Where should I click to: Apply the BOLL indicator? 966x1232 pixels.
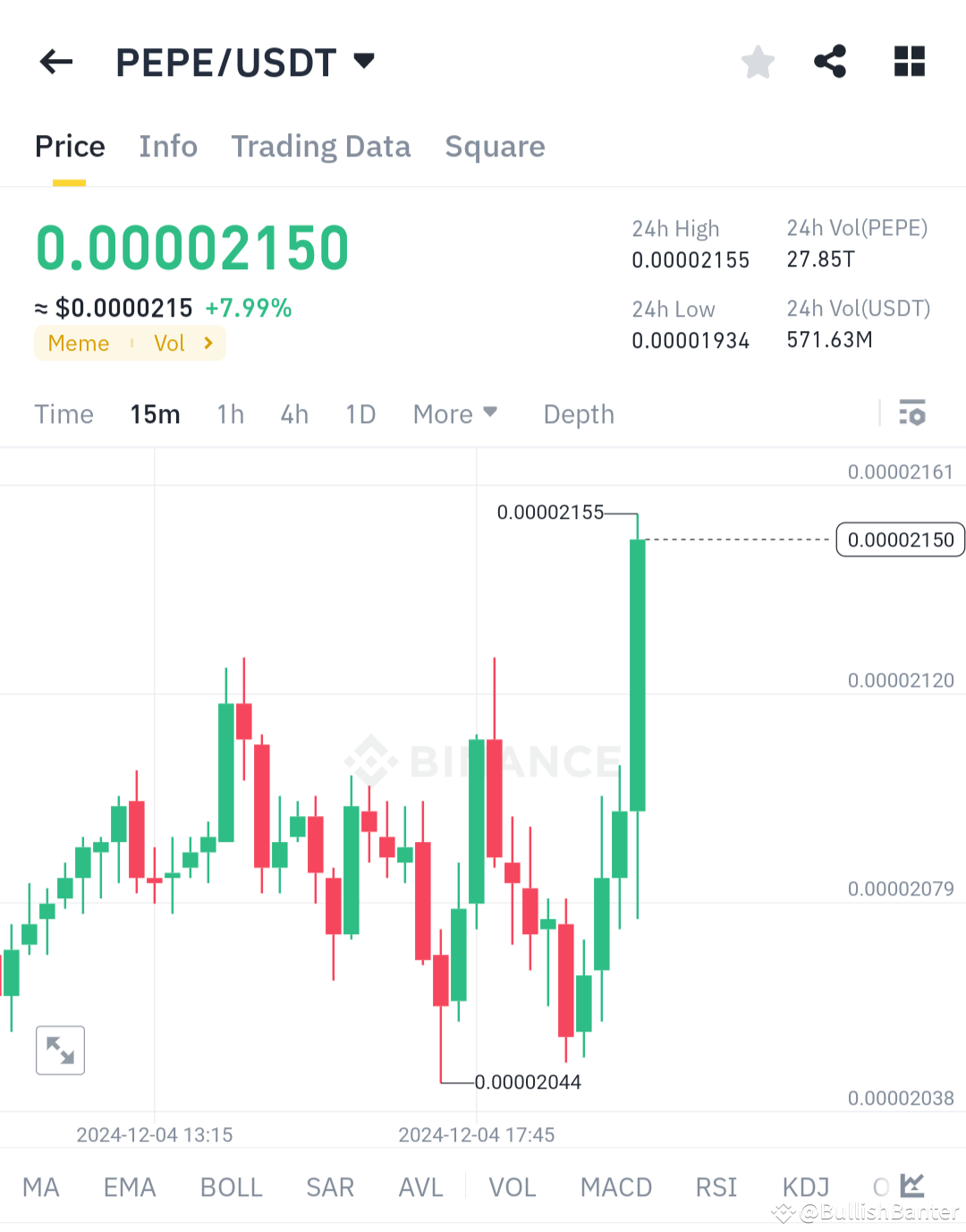click(x=231, y=1185)
